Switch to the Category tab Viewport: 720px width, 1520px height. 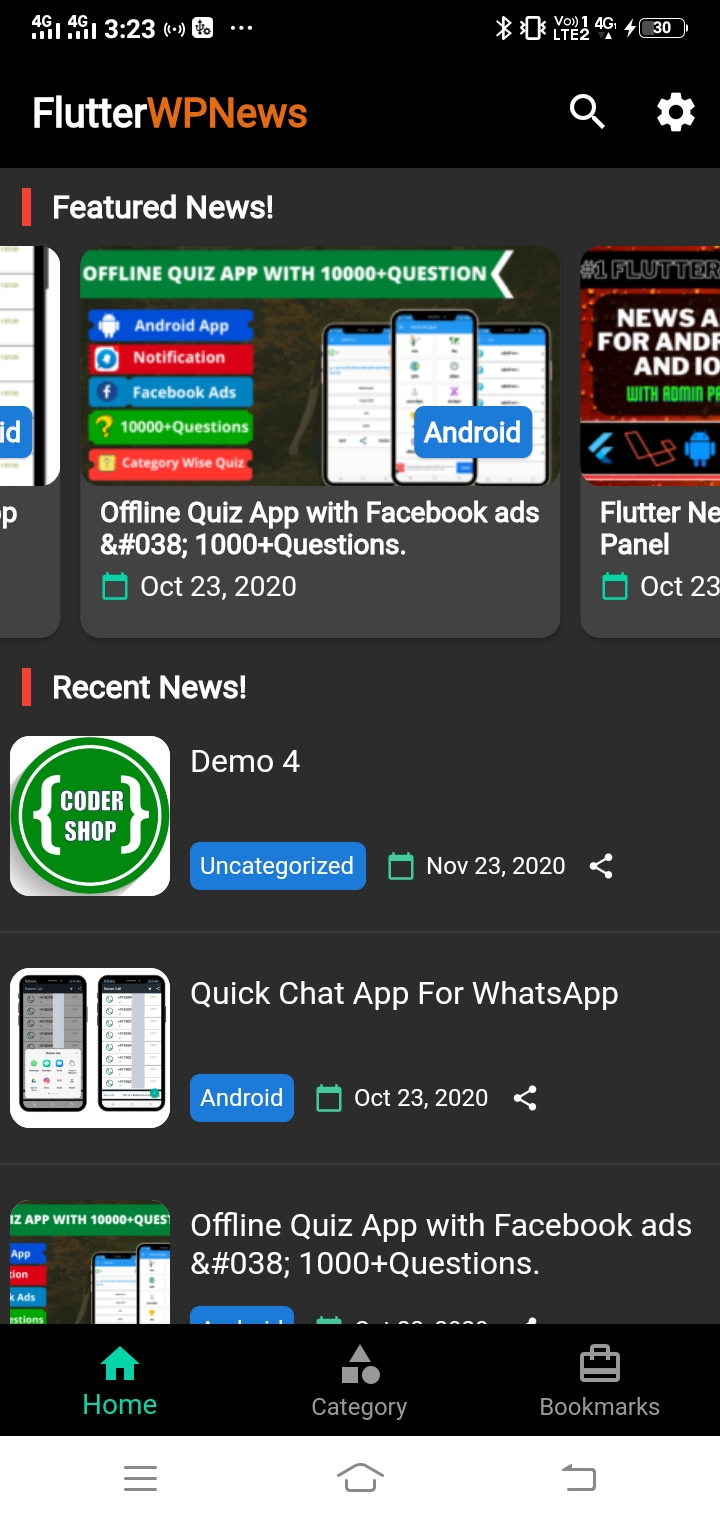pyautogui.click(x=359, y=1382)
